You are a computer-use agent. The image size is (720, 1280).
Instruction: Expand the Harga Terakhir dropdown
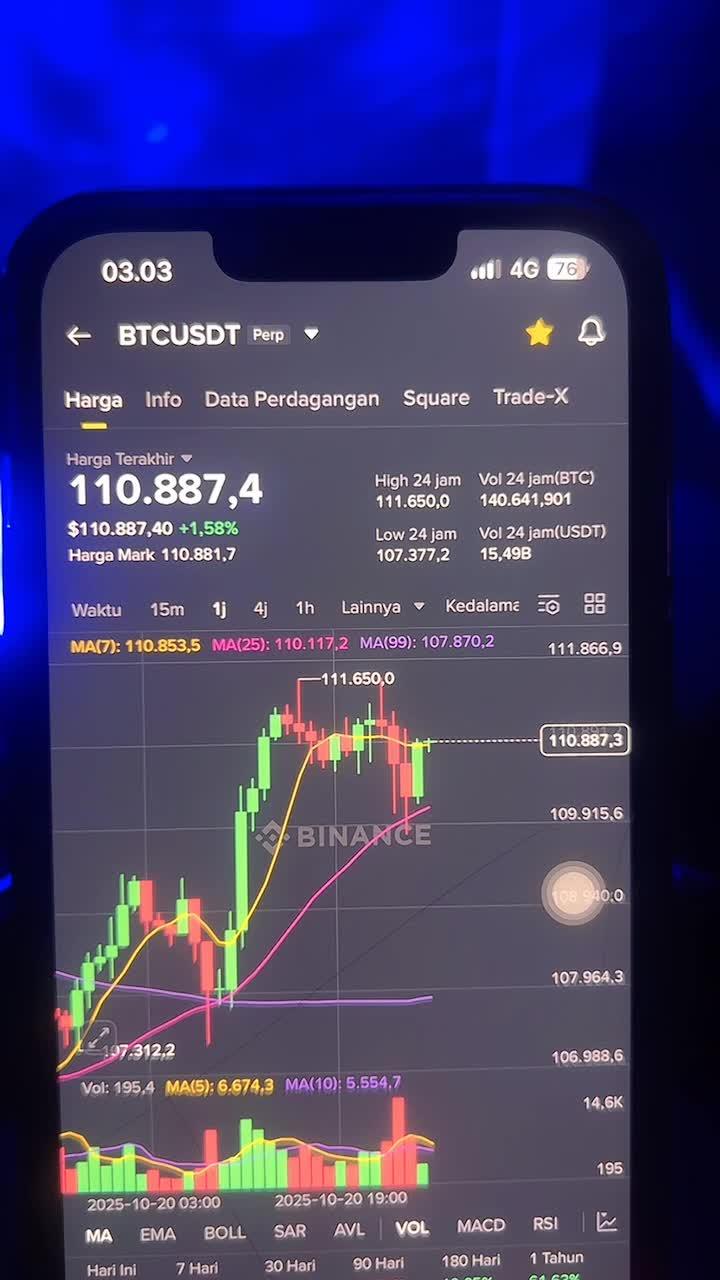coord(186,459)
